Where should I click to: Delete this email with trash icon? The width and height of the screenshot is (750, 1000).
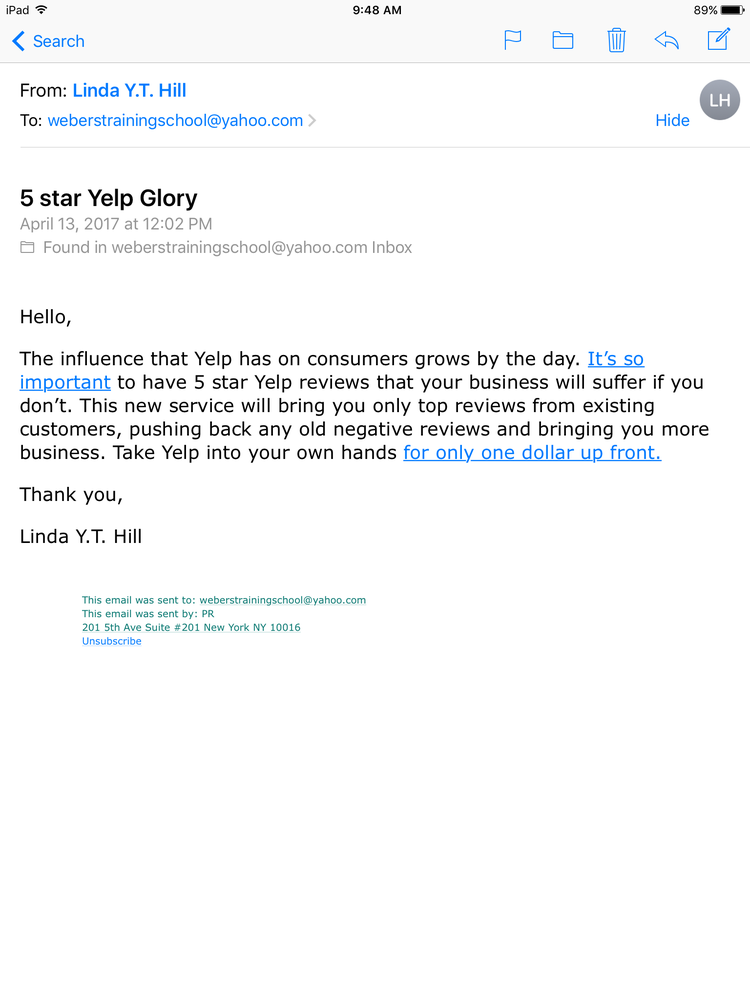tap(616, 41)
